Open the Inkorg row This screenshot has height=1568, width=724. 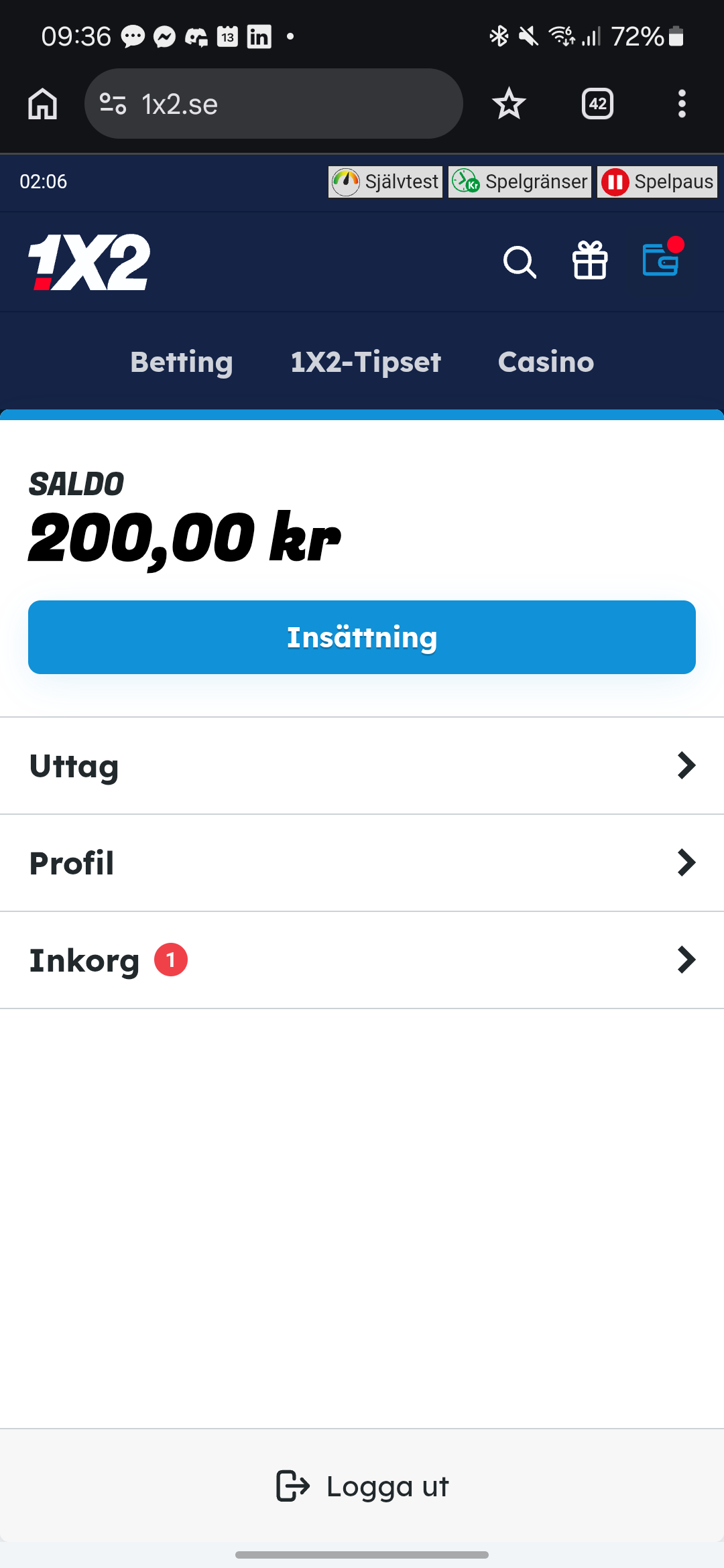click(x=362, y=960)
